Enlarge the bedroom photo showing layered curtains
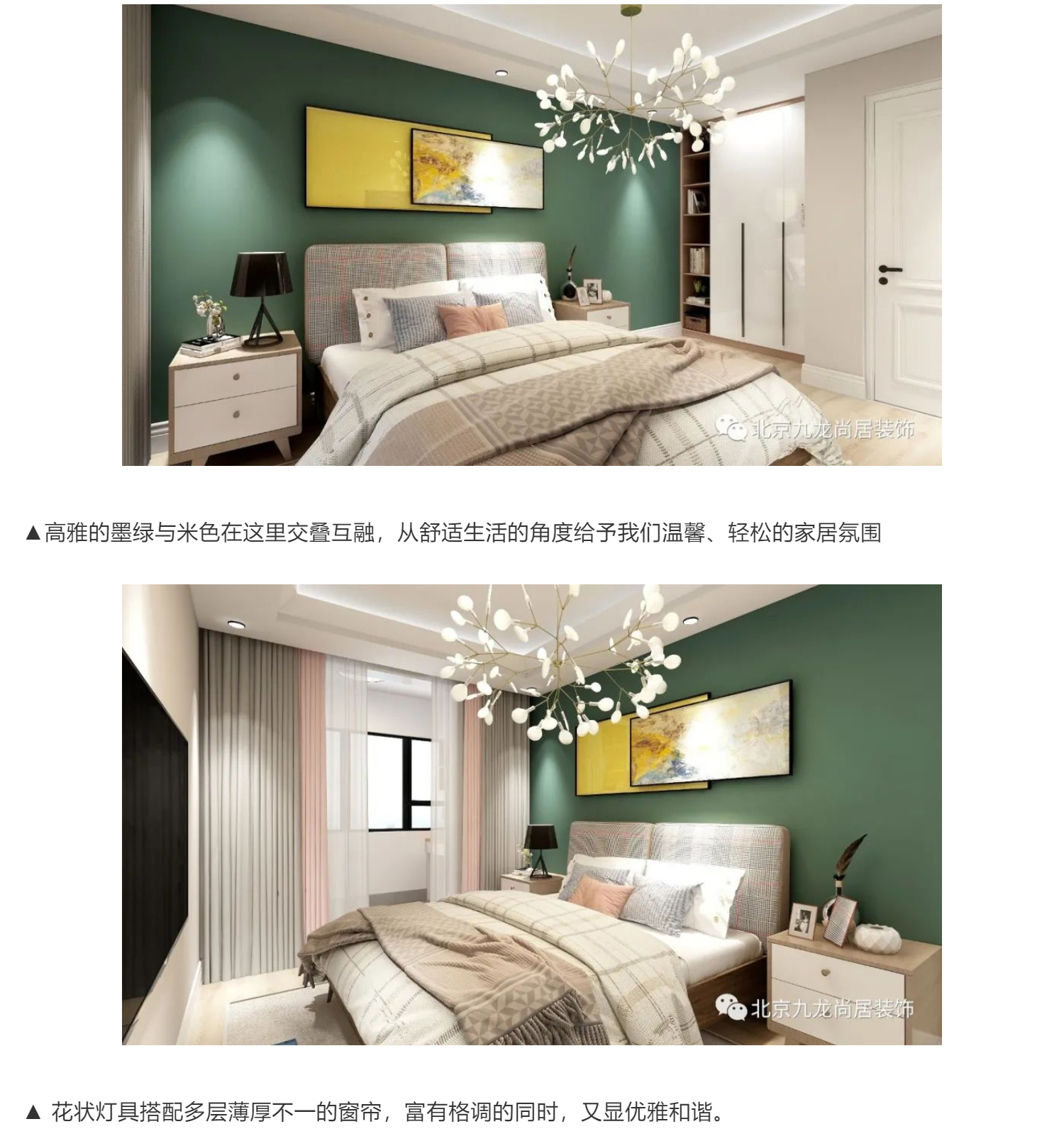Screen dimensions: 1064x1141 pos(531,814)
